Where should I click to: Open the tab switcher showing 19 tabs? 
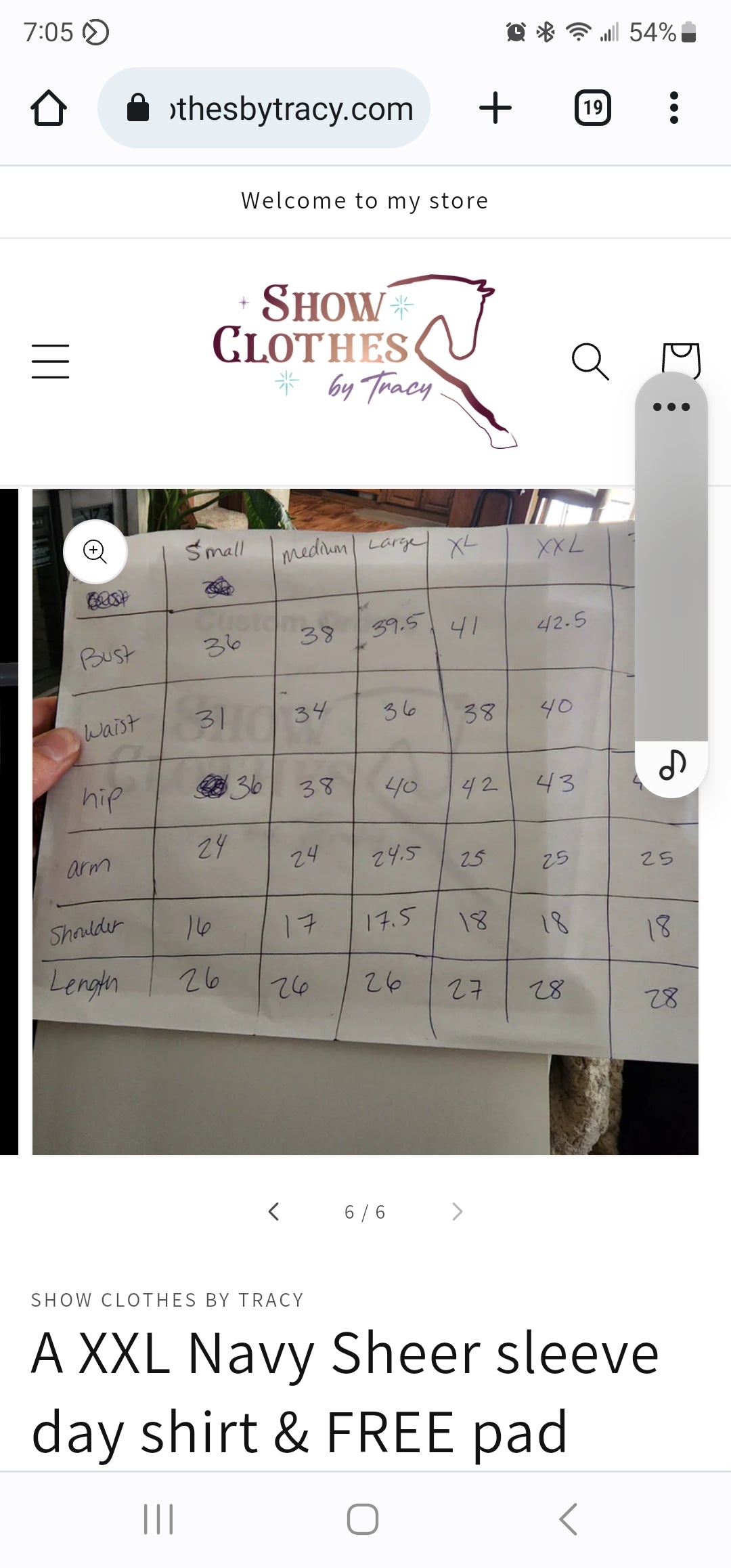click(592, 108)
